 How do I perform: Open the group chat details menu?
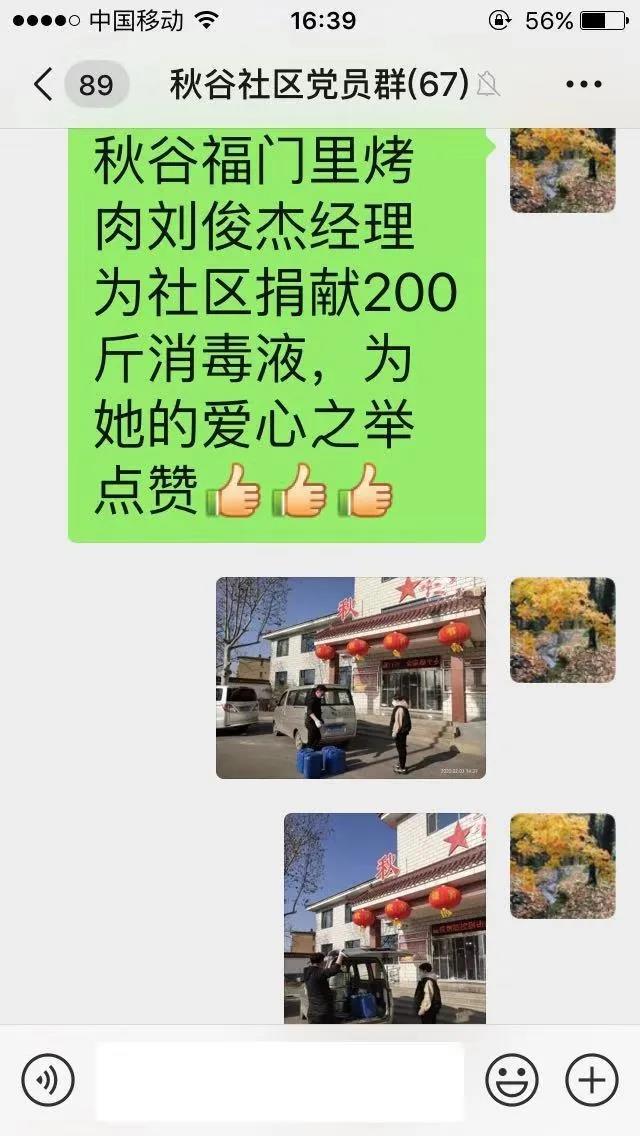tap(583, 85)
